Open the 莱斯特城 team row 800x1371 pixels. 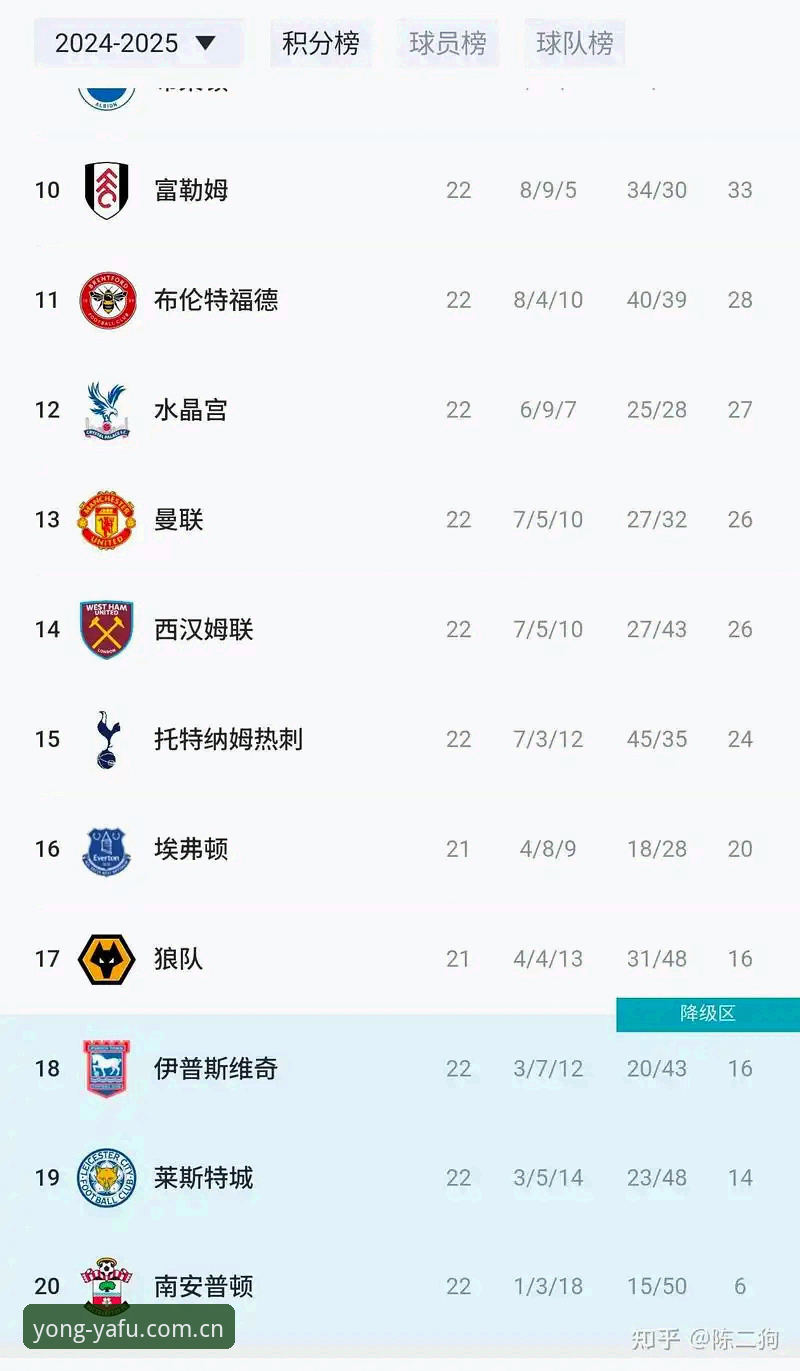coord(400,1178)
